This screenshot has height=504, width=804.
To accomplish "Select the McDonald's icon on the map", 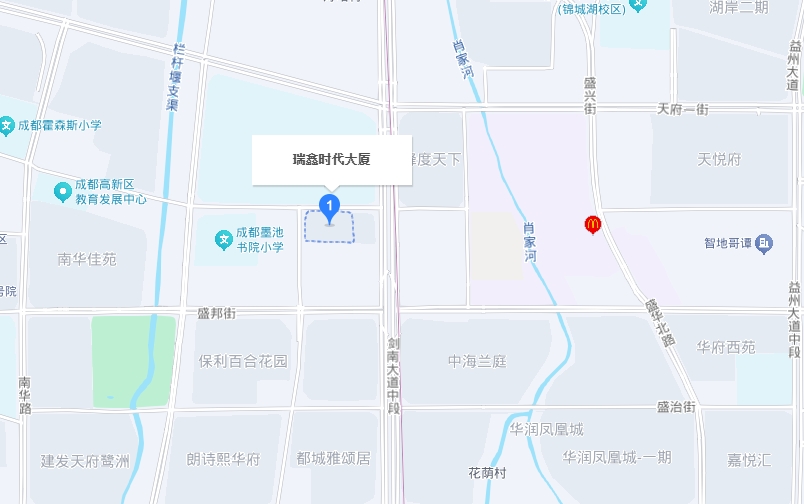I will click(x=592, y=226).
